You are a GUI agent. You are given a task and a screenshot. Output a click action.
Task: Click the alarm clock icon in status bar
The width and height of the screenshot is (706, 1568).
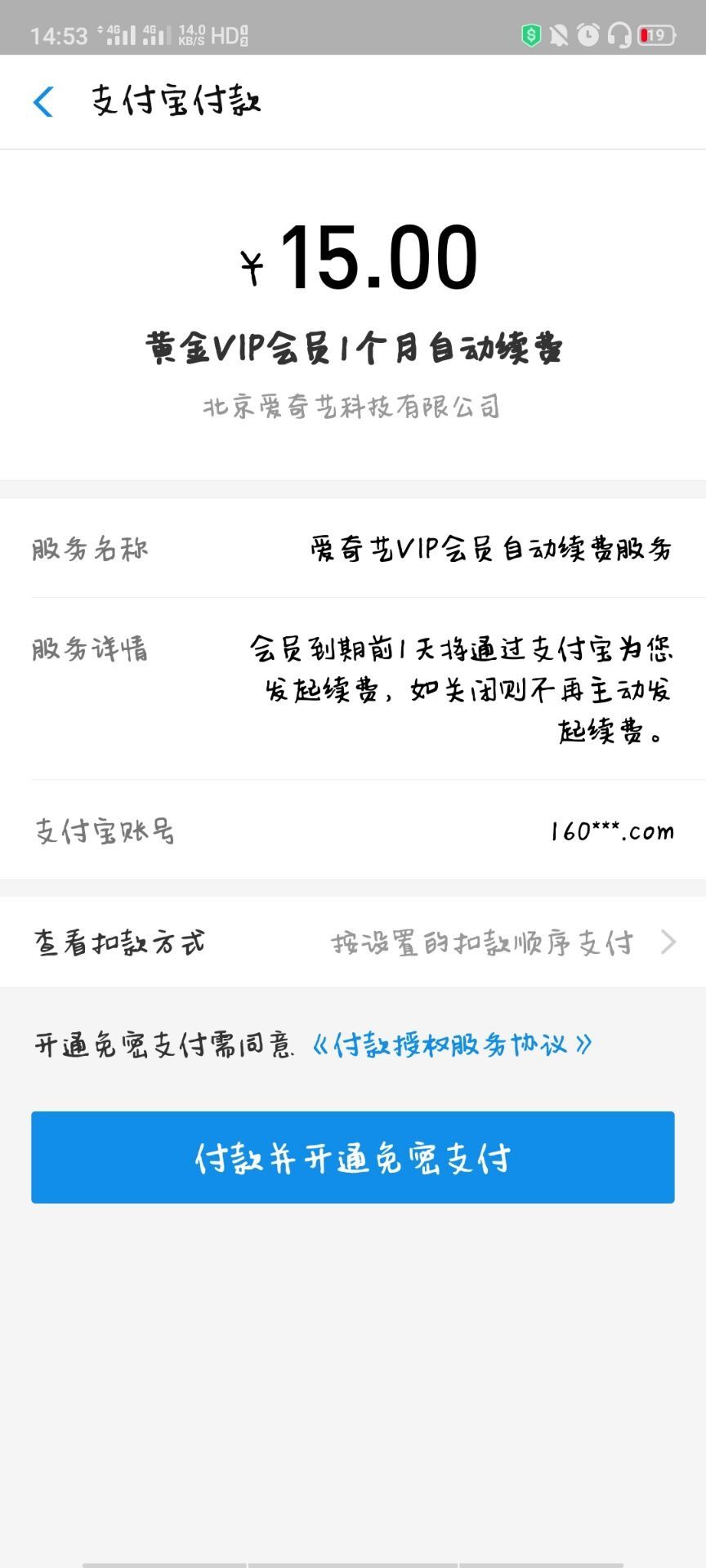tap(588, 33)
